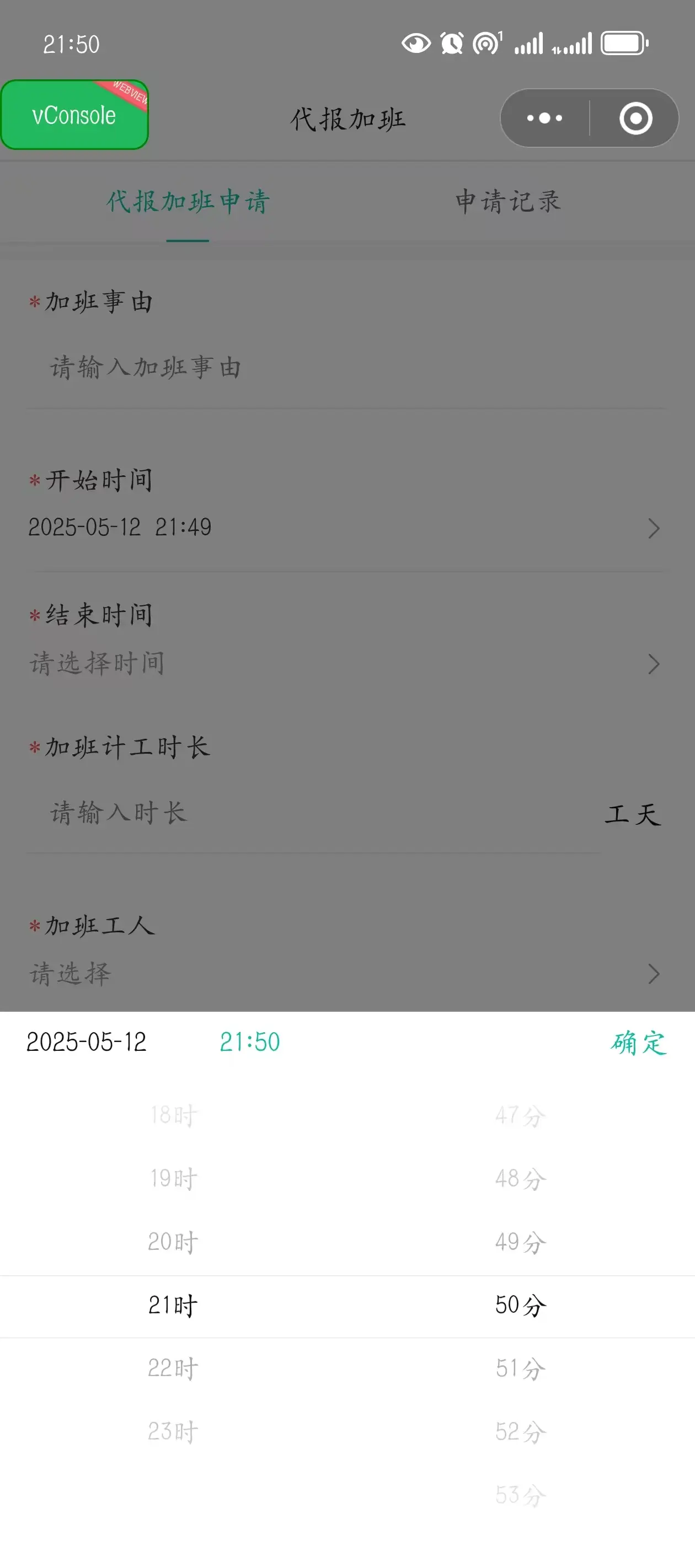Open the mini program more menu
This screenshot has width=695, height=1568.
(x=544, y=118)
